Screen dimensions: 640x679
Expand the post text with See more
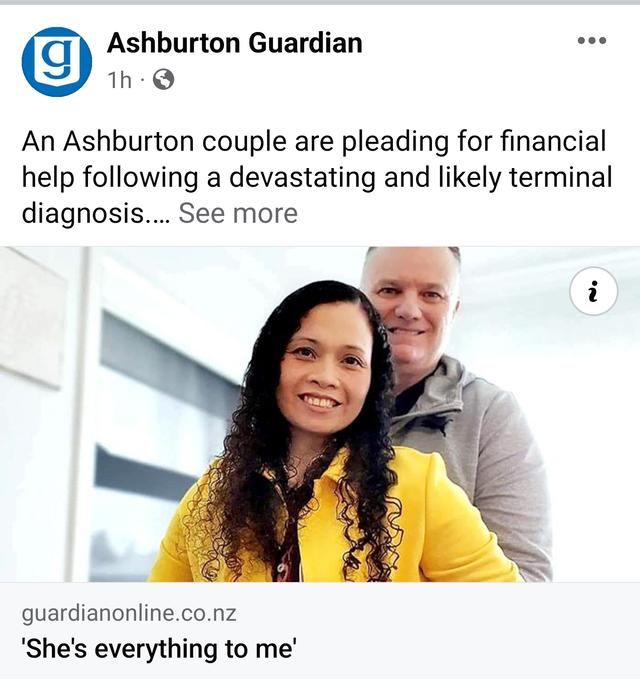pos(237,213)
